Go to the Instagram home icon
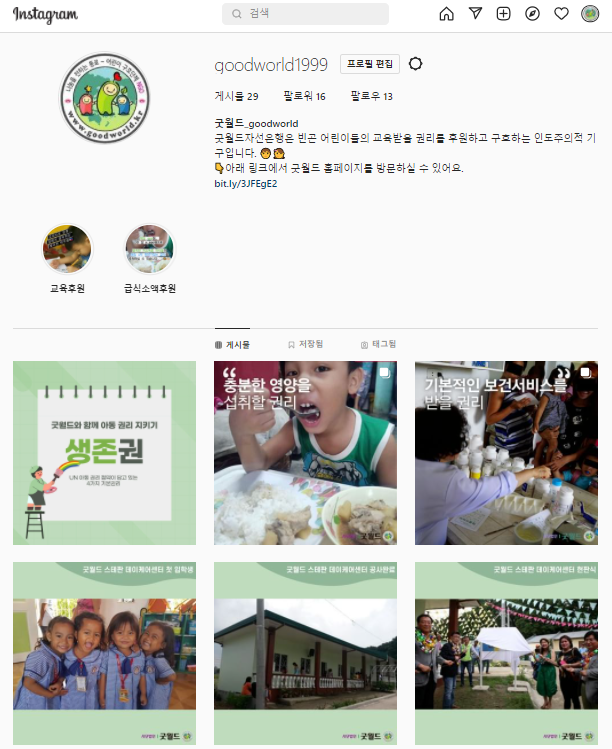Viewport: 612px width, 749px height. pyautogui.click(x=446, y=14)
